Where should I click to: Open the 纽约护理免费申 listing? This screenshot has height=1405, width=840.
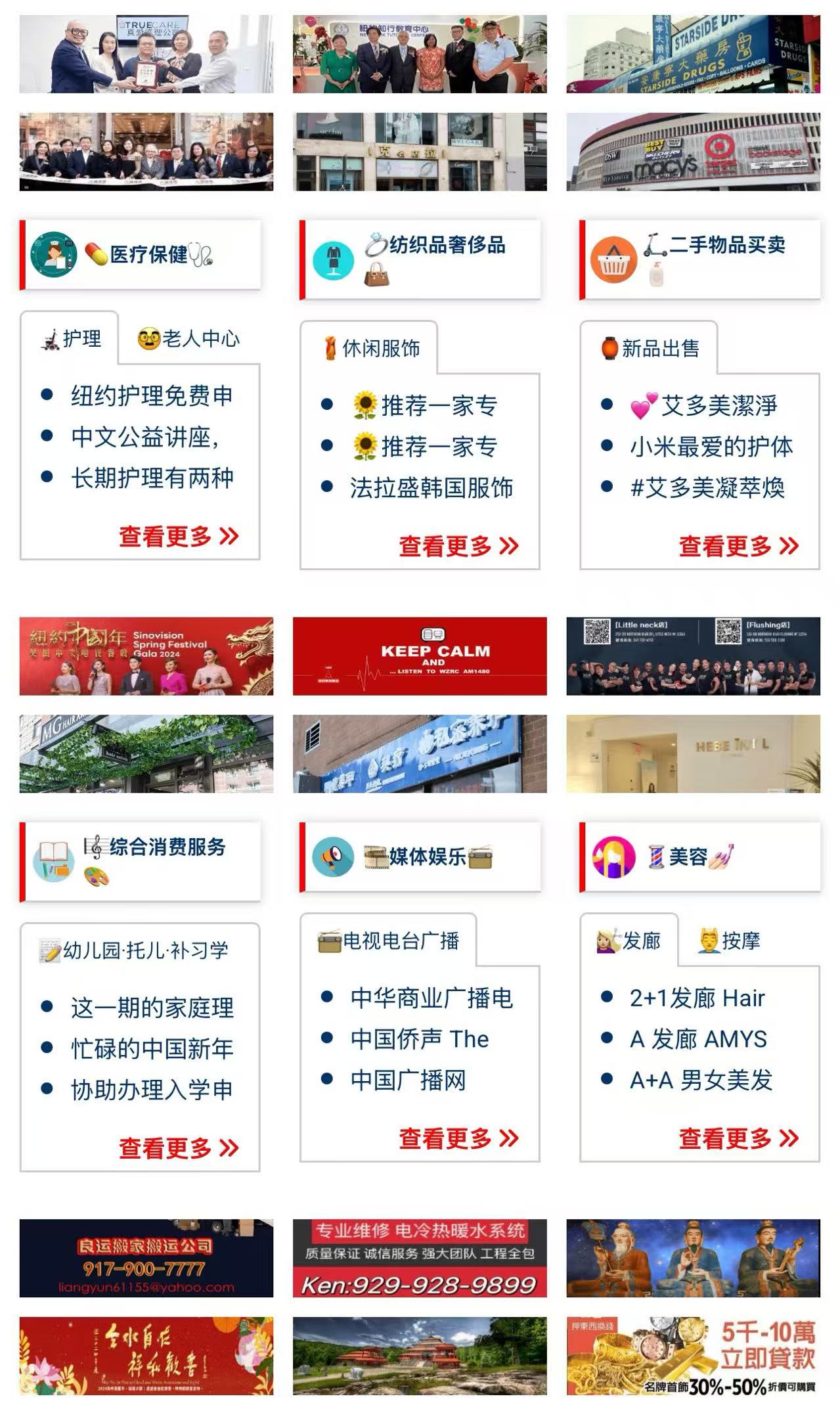tap(152, 396)
